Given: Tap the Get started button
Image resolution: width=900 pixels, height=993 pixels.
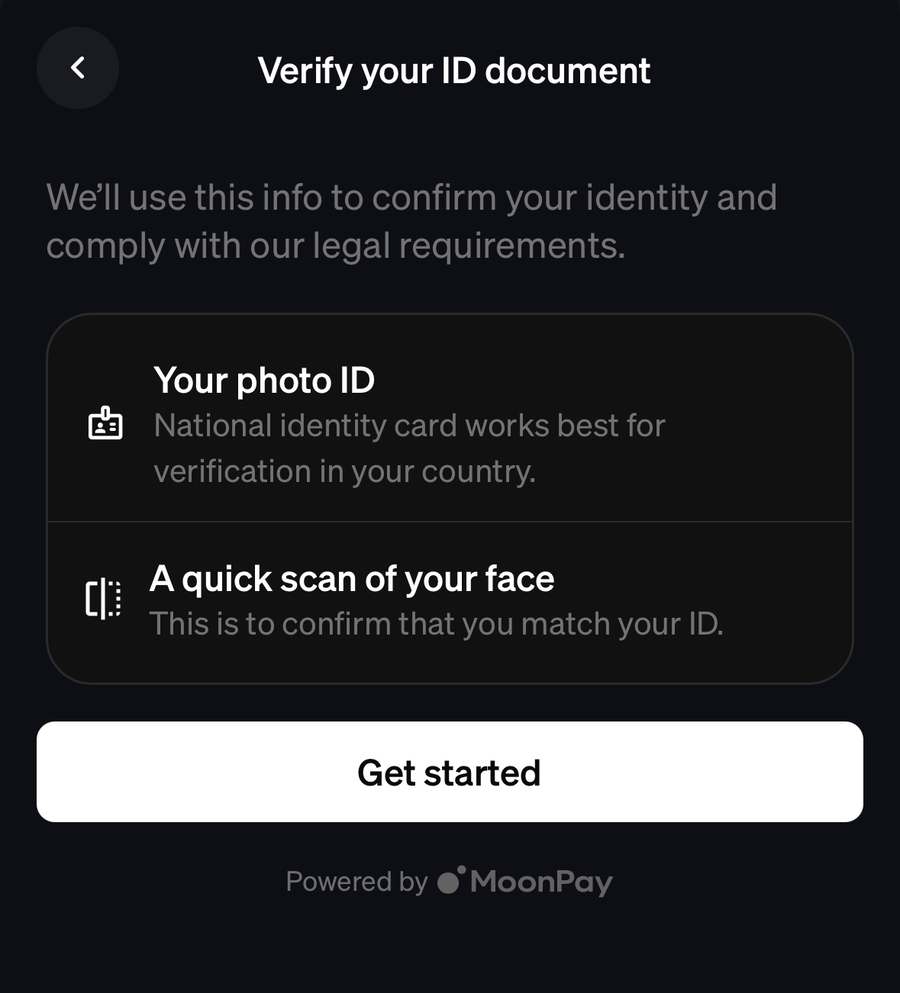Looking at the screenshot, I should (x=449, y=772).
